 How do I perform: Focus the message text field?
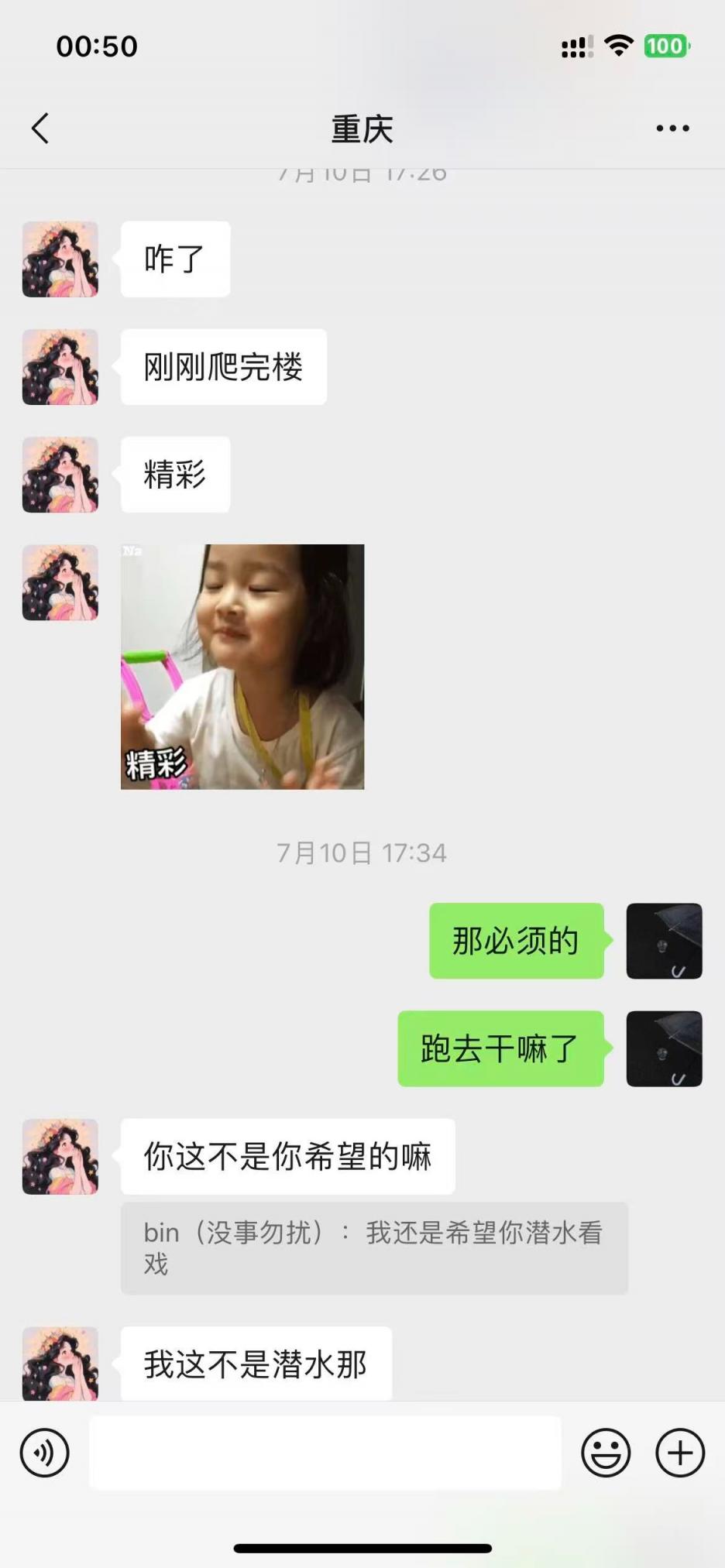pos(325,1453)
